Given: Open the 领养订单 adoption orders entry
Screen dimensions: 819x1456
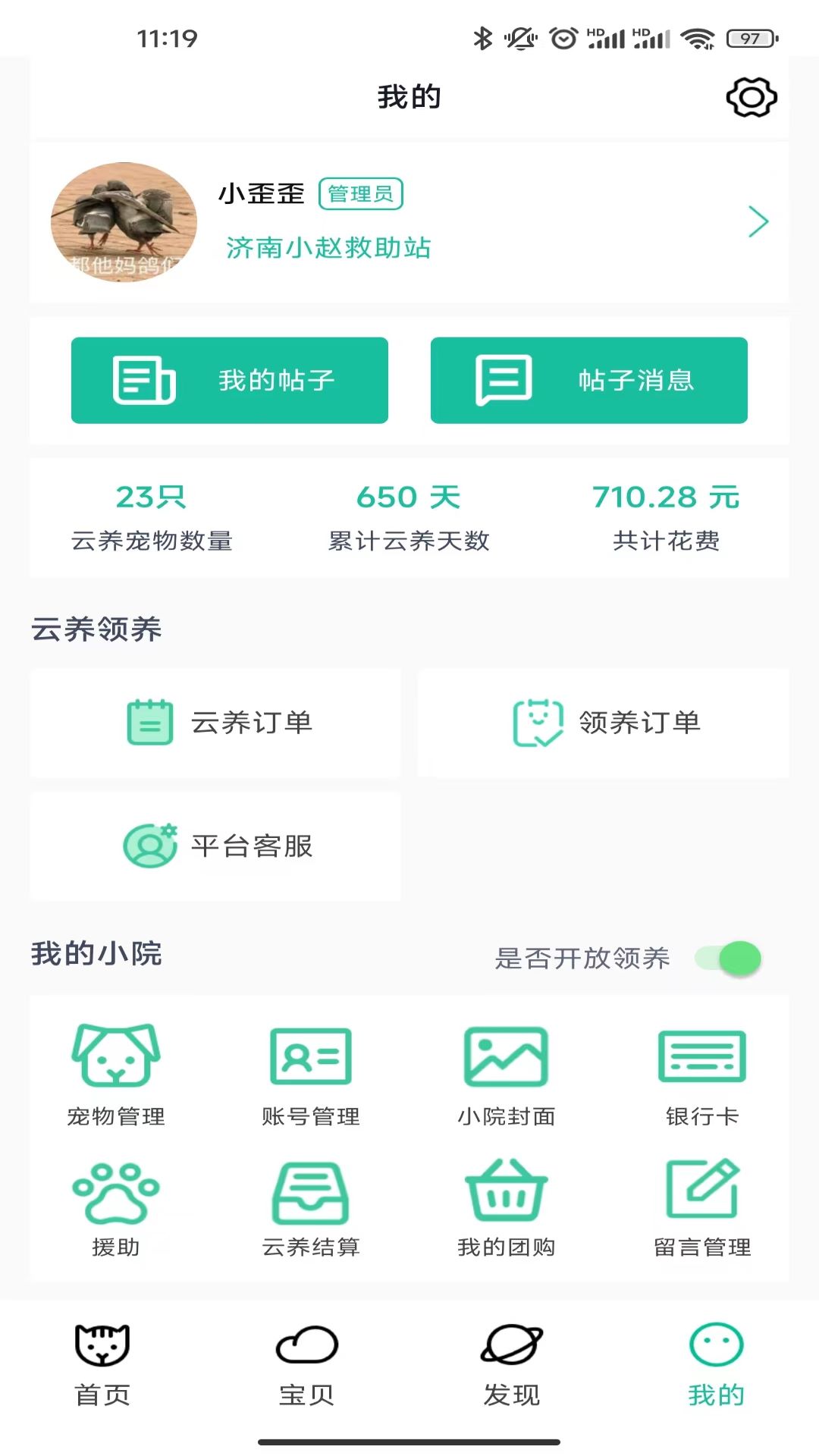Looking at the screenshot, I should coord(601,723).
